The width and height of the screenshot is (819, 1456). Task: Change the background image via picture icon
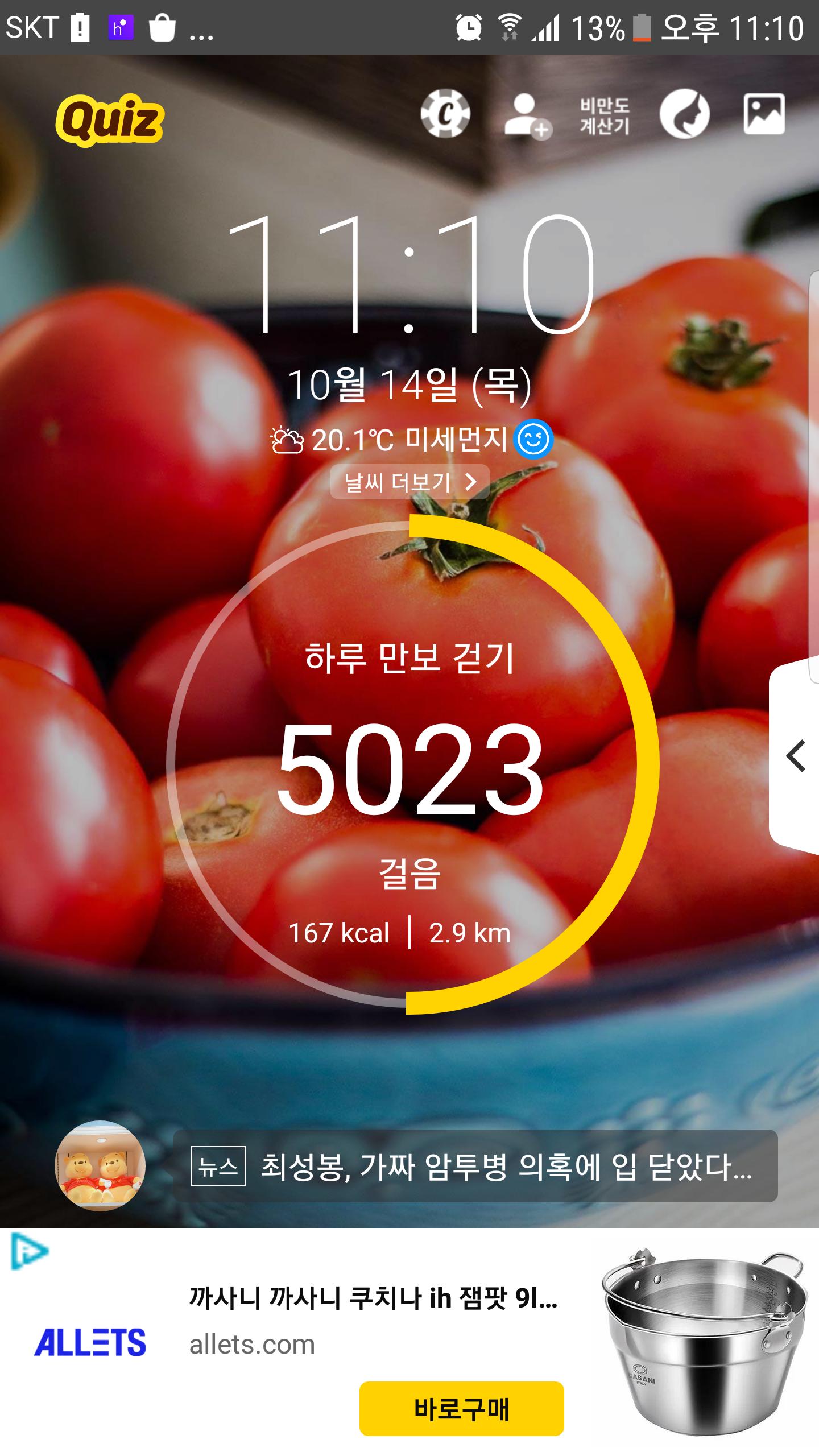pyautogui.click(x=764, y=114)
